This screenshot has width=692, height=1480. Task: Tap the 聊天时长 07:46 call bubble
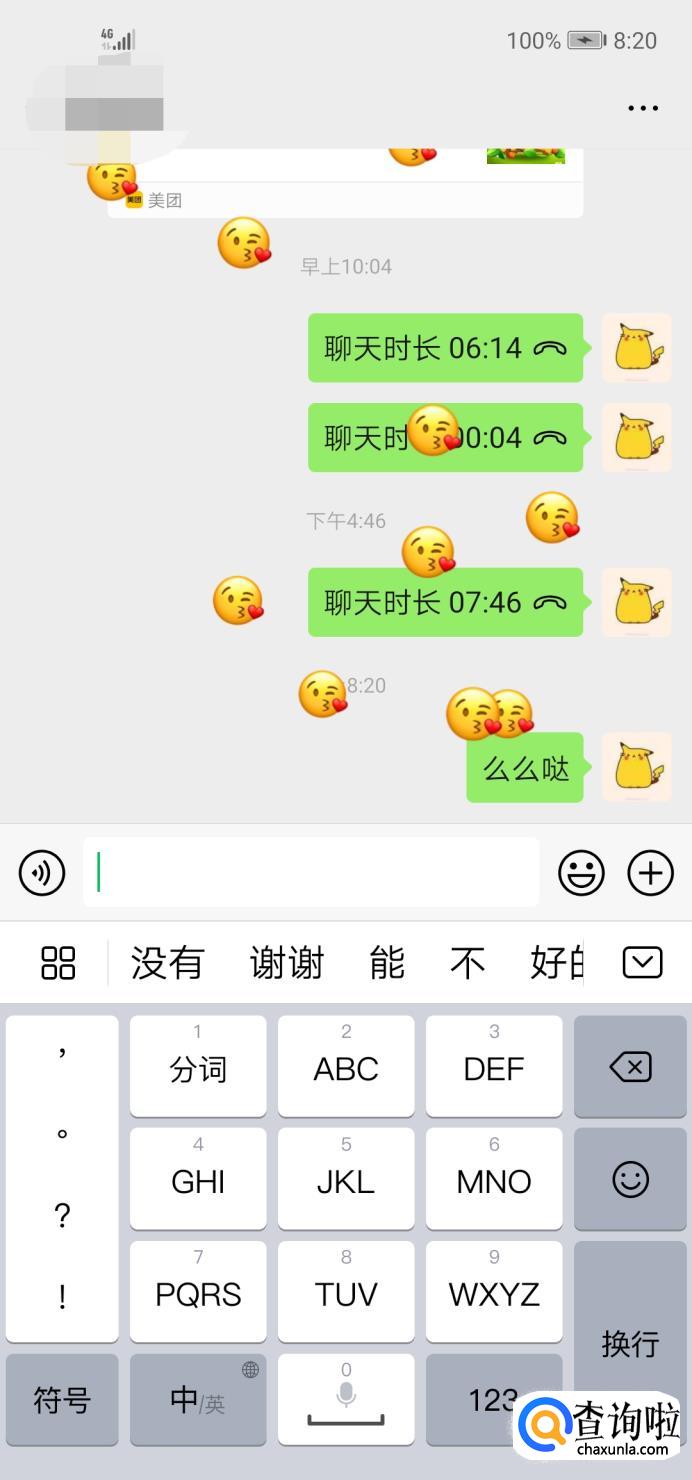click(x=445, y=602)
